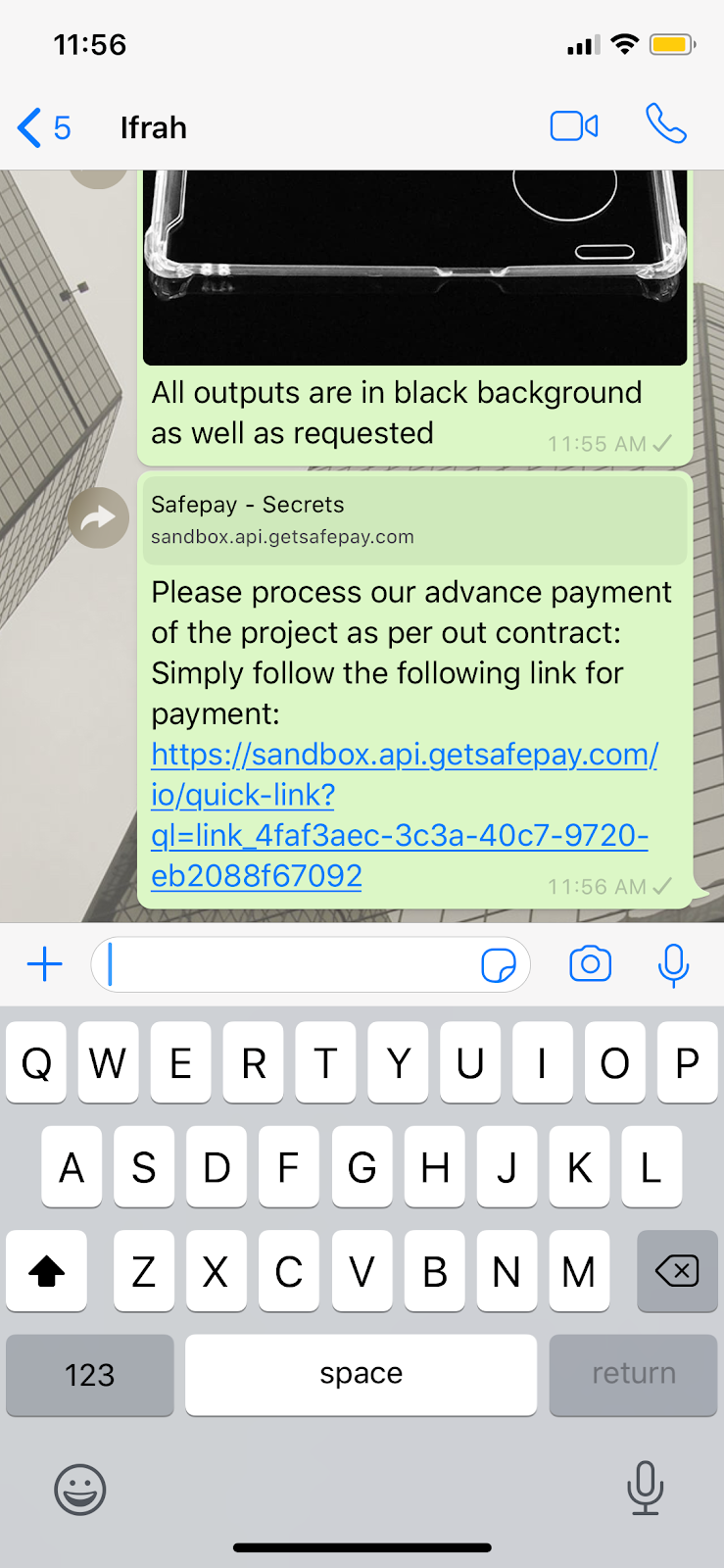Viewport: 724px width, 1568px height.
Task: Switch keyboard to numbers with 123 key
Action: click(90, 1374)
